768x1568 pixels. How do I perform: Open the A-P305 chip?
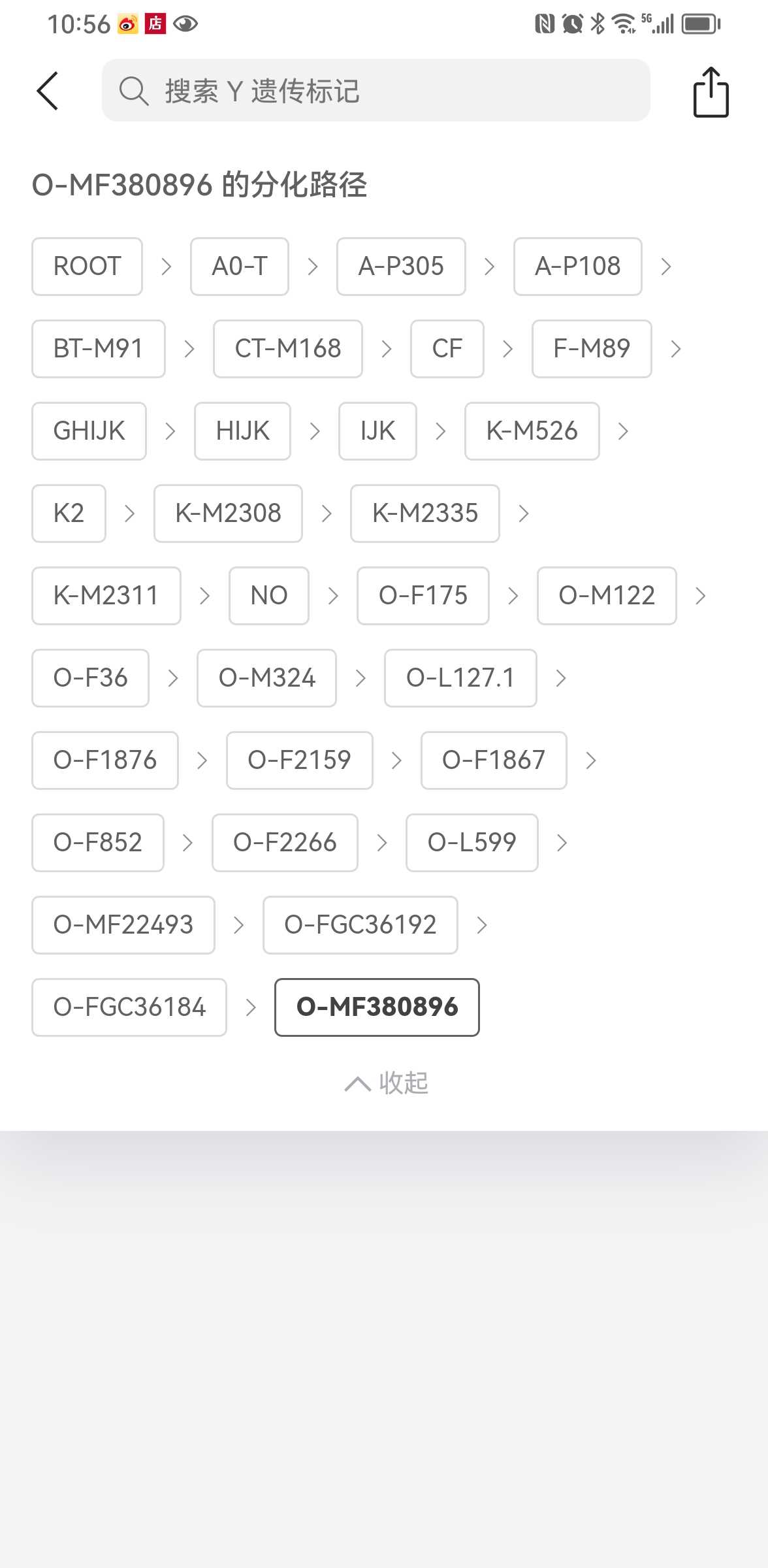[x=401, y=267]
